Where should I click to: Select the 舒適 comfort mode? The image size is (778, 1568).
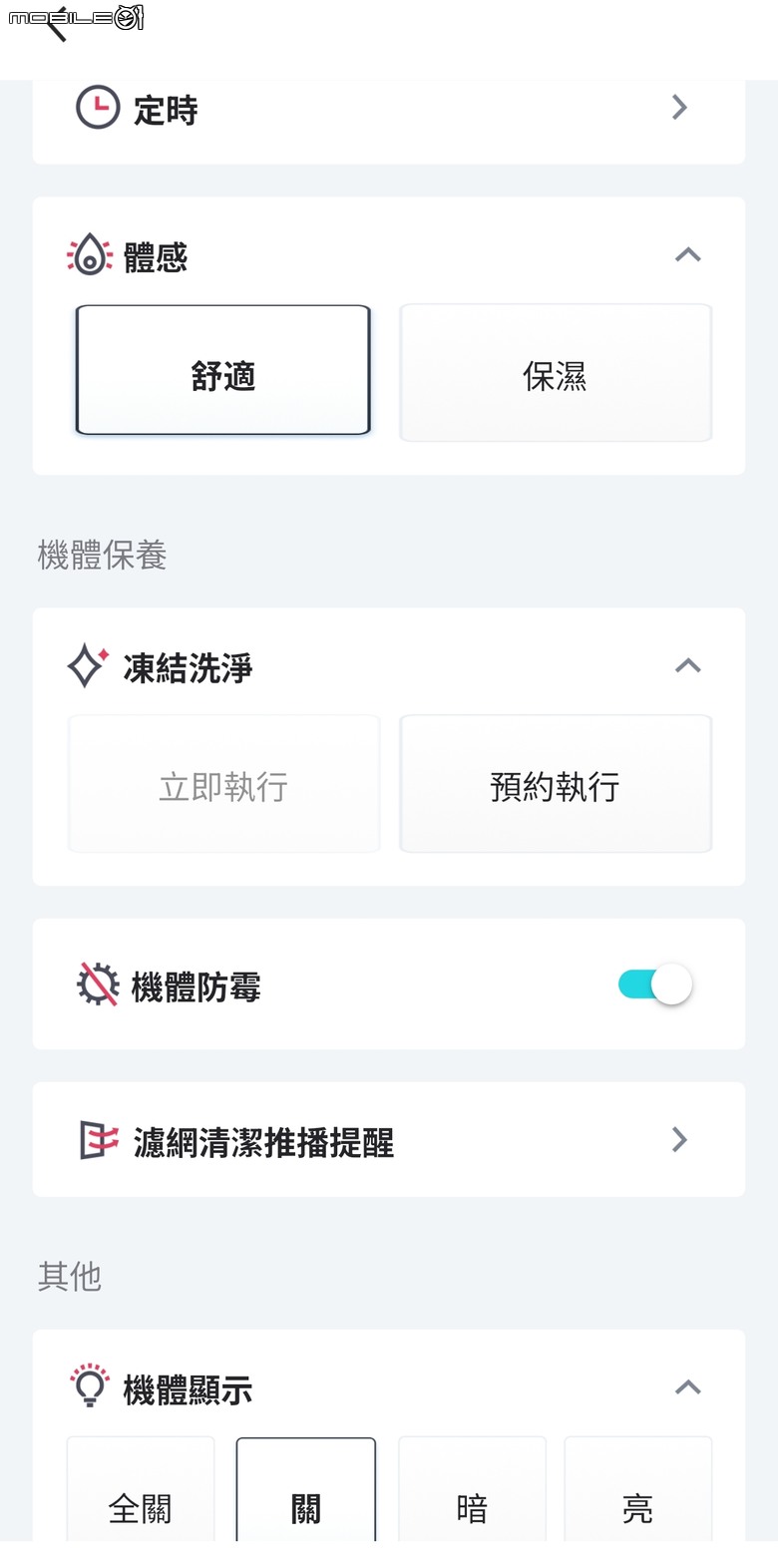[223, 370]
